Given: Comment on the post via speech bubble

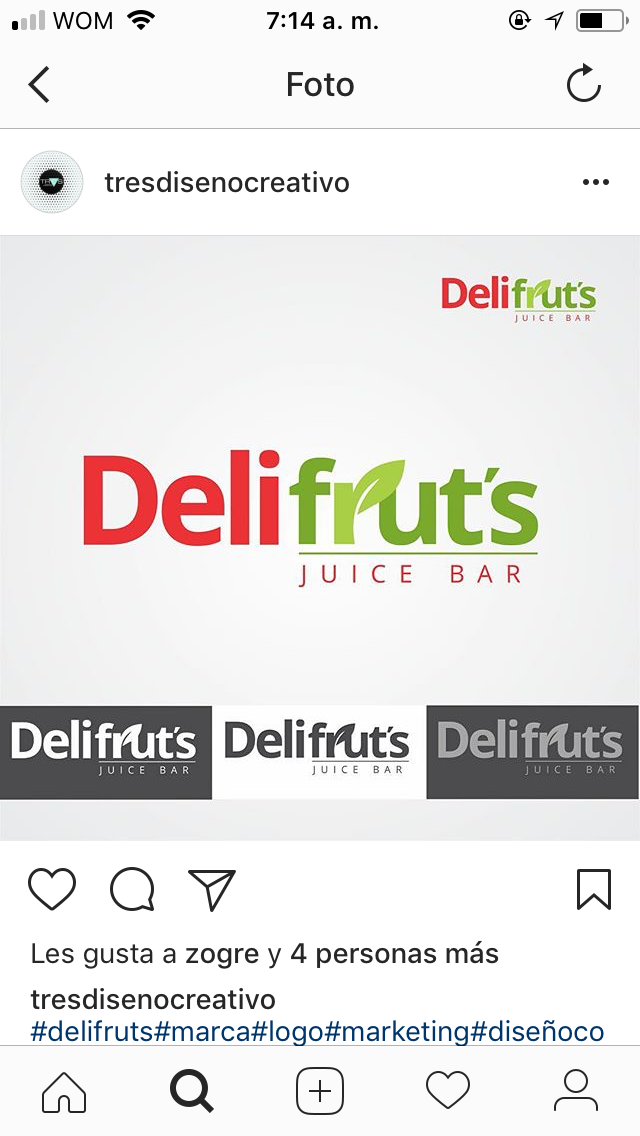Looking at the screenshot, I should pyautogui.click(x=132, y=889).
